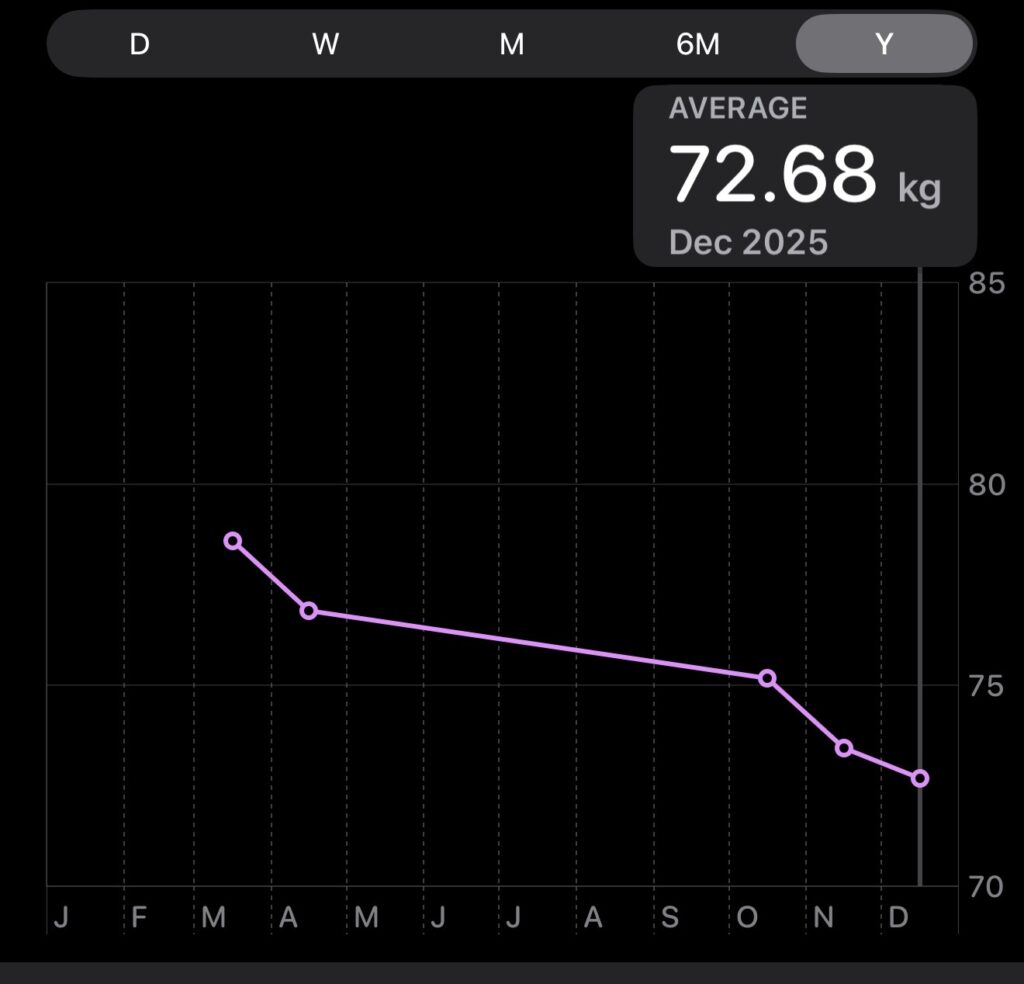Select the Y yearly range
This screenshot has width=1024, height=984.
click(x=884, y=45)
